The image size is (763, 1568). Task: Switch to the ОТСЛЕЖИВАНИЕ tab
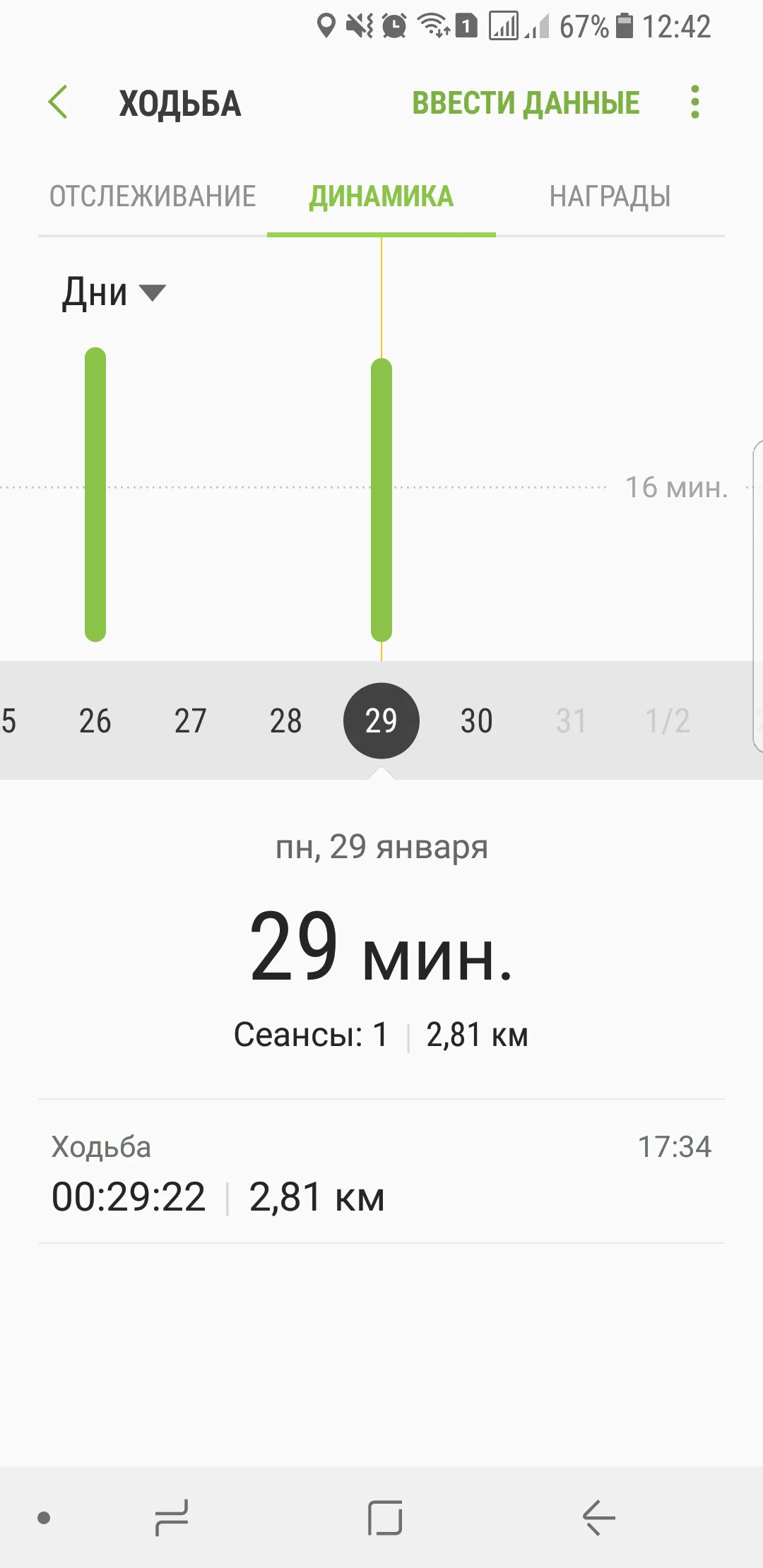(x=153, y=196)
